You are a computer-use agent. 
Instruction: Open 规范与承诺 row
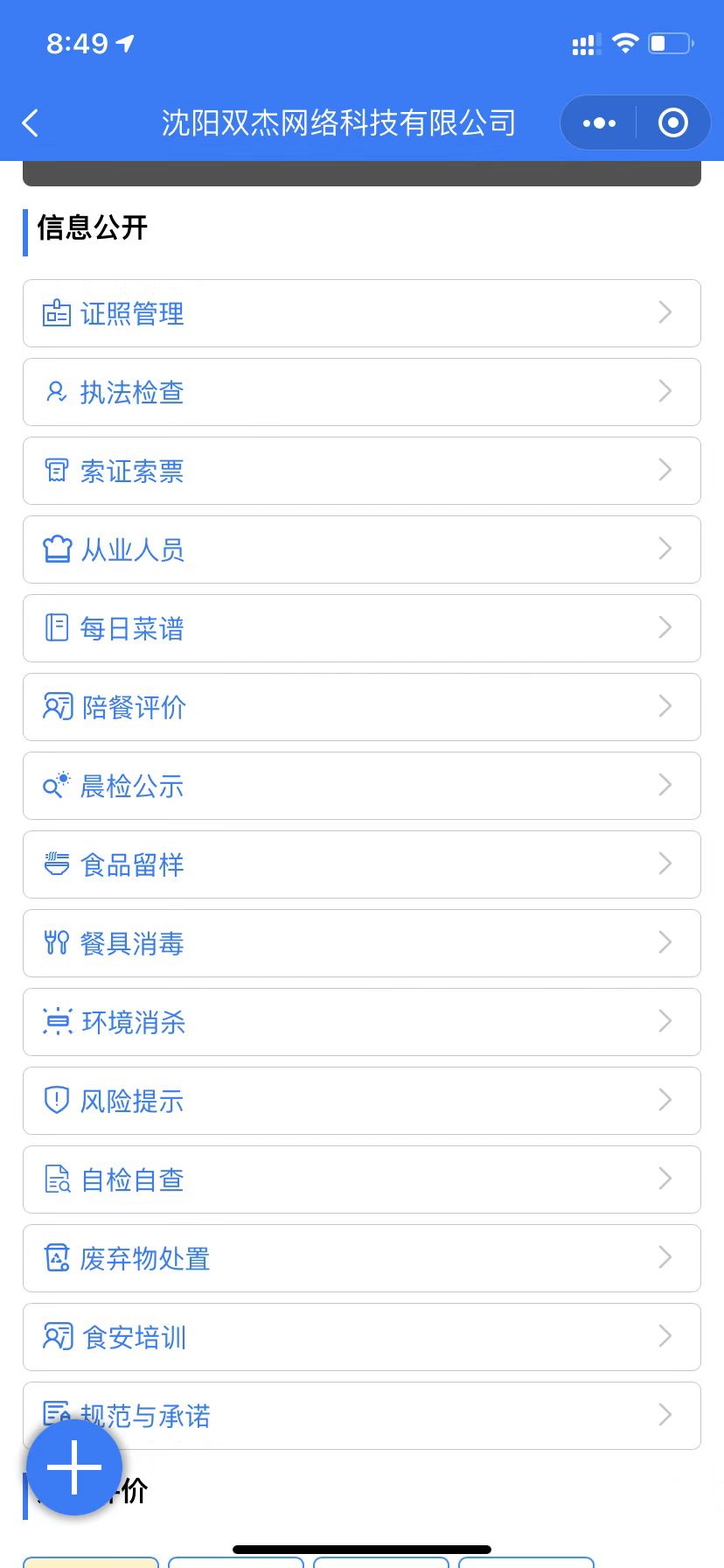pyautogui.click(x=362, y=1416)
